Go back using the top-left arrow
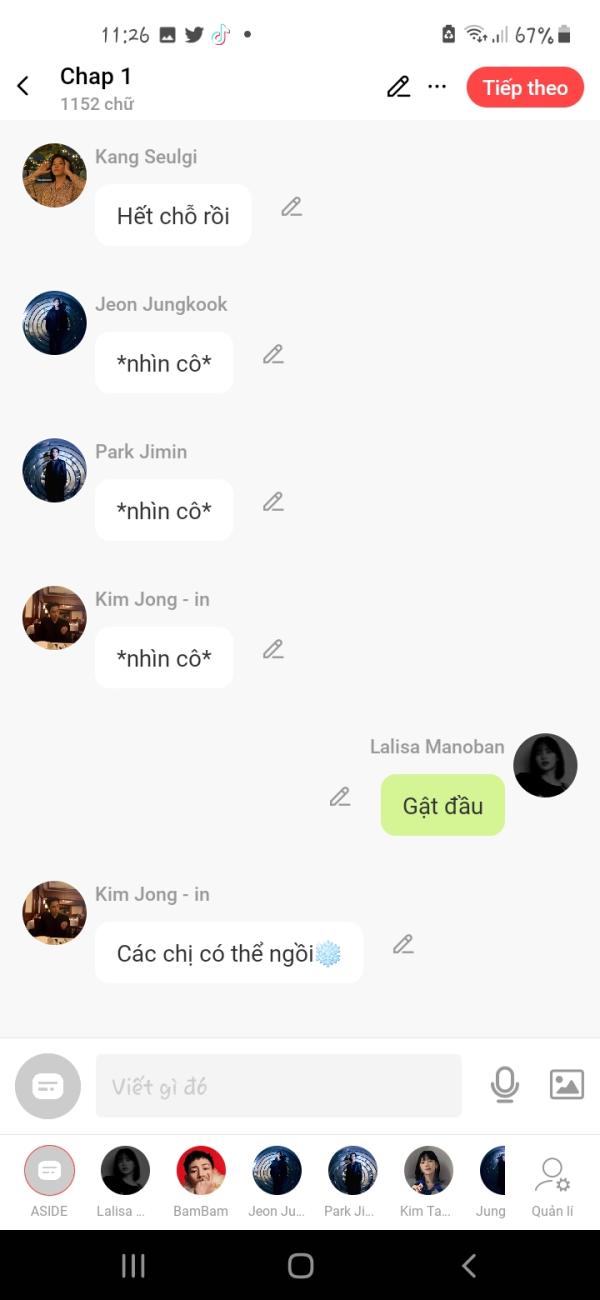The width and height of the screenshot is (600, 1300). click(x=23, y=87)
